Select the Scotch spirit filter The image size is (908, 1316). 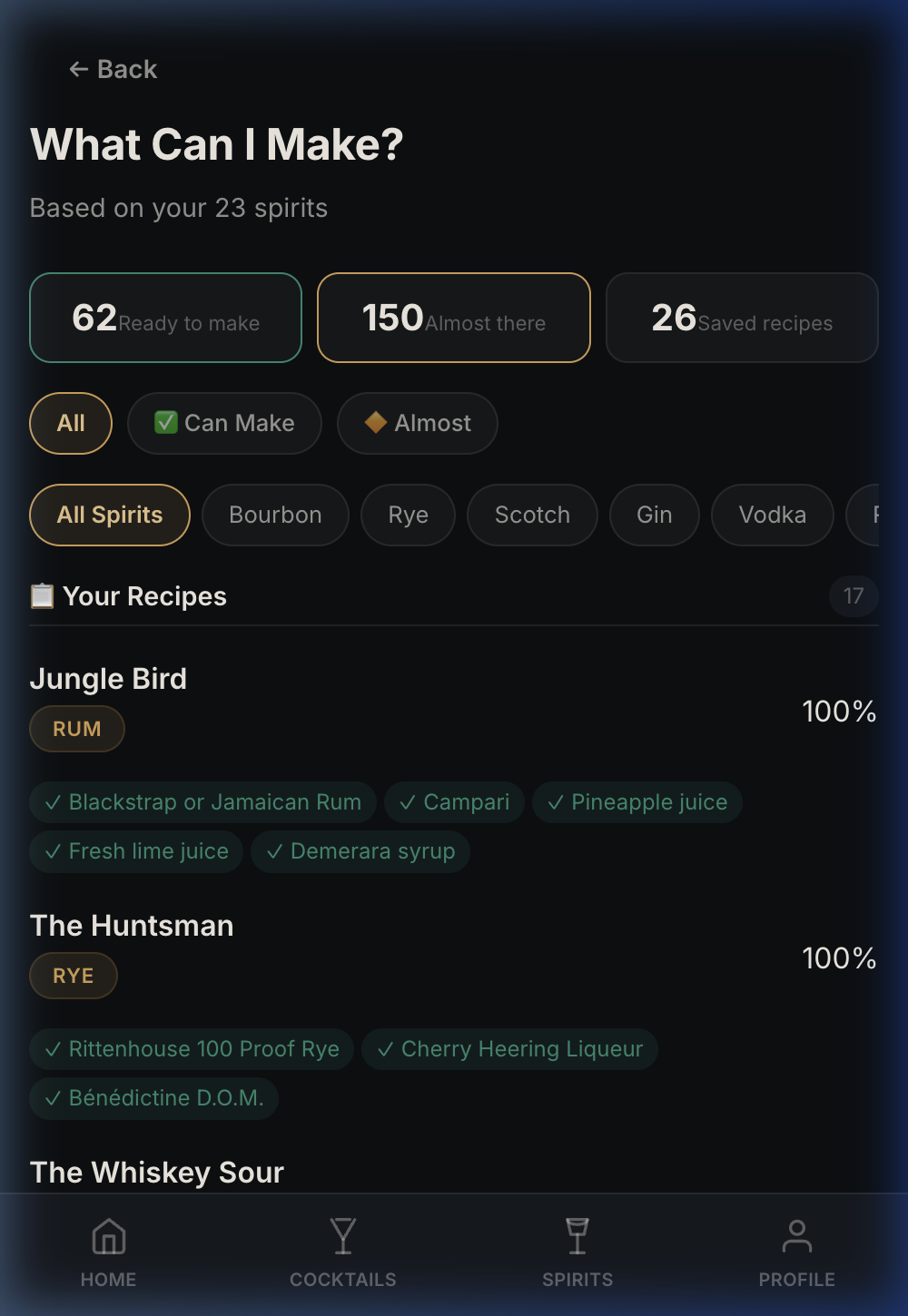pos(532,515)
